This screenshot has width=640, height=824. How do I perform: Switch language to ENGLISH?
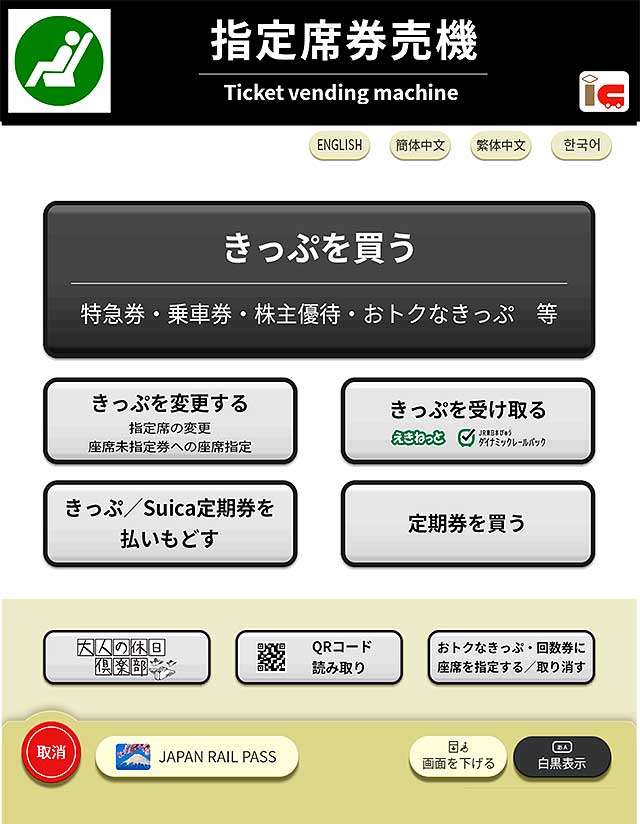pyautogui.click(x=339, y=146)
